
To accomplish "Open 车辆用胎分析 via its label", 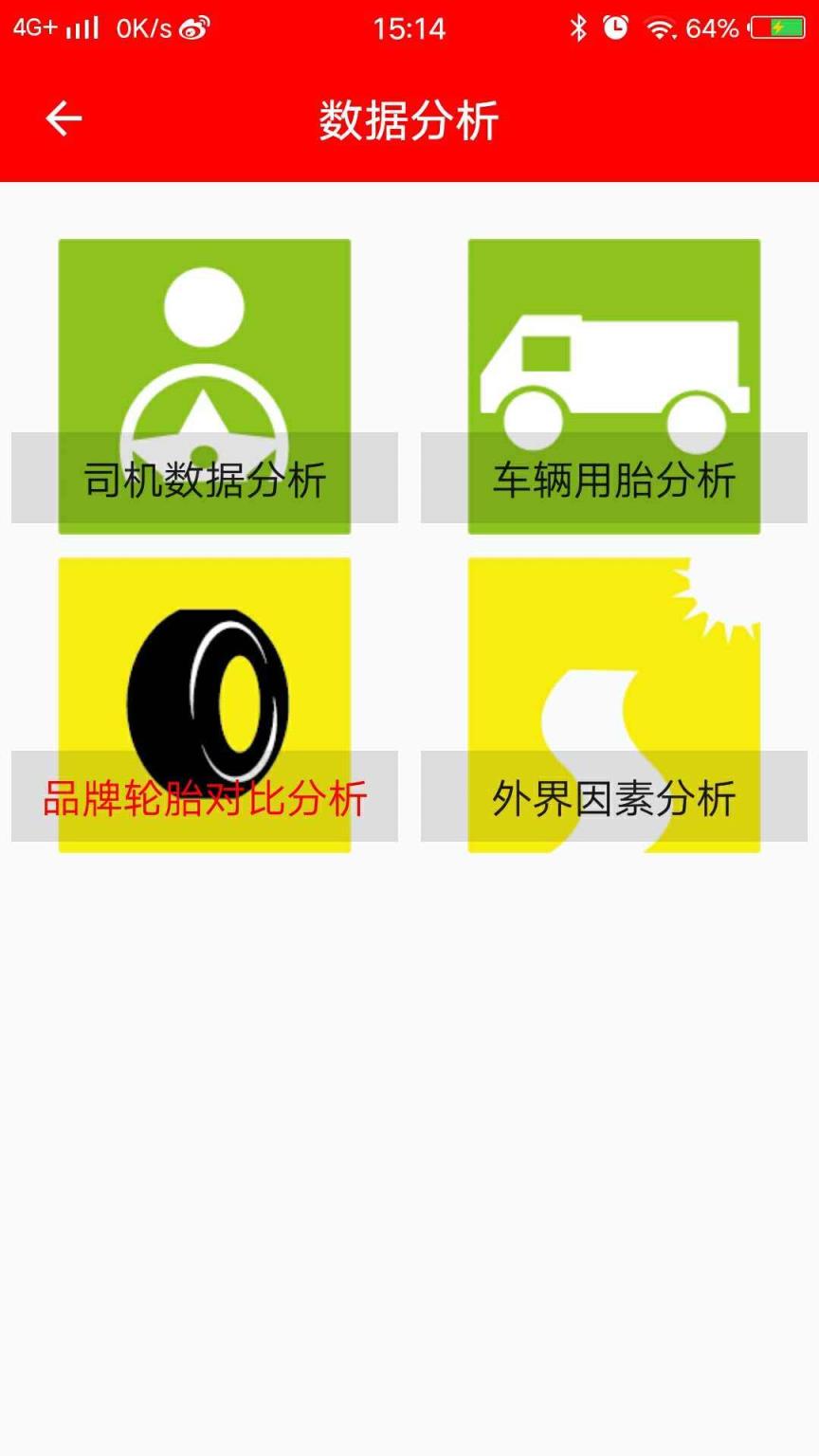I will (612, 480).
